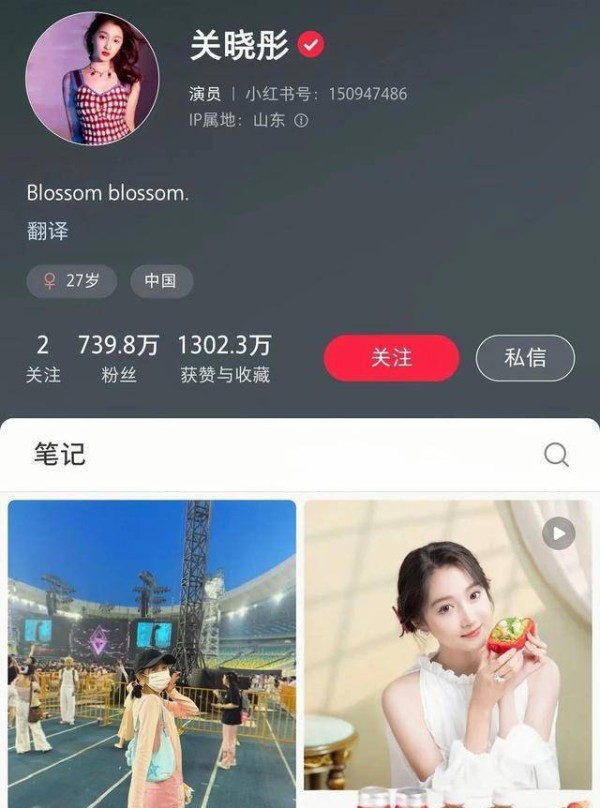Image resolution: width=600 pixels, height=808 pixels.
Task: View the 739.8万 粉丝 followers list
Action: (118, 359)
